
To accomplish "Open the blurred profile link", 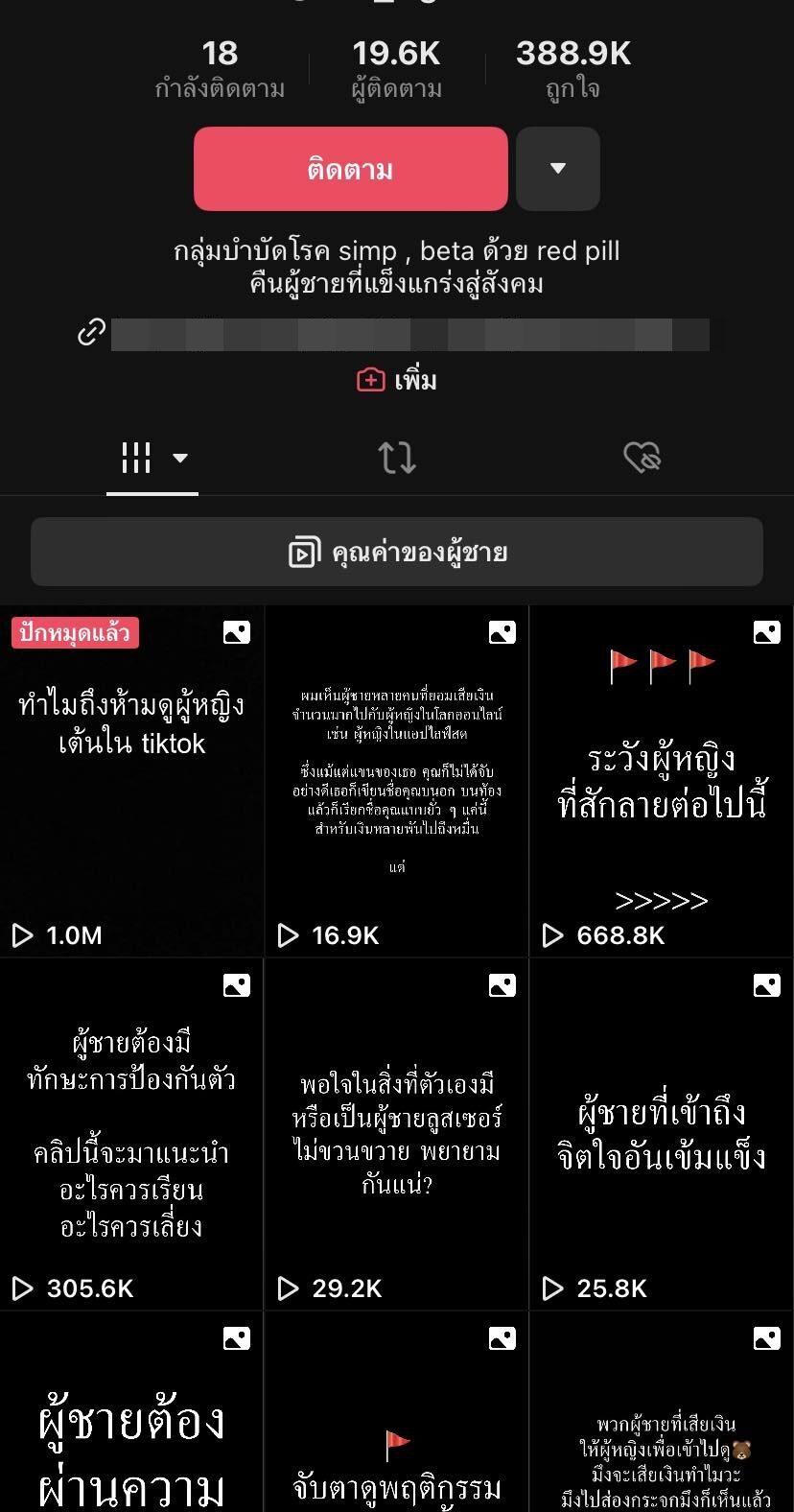I will (x=409, y=334).
